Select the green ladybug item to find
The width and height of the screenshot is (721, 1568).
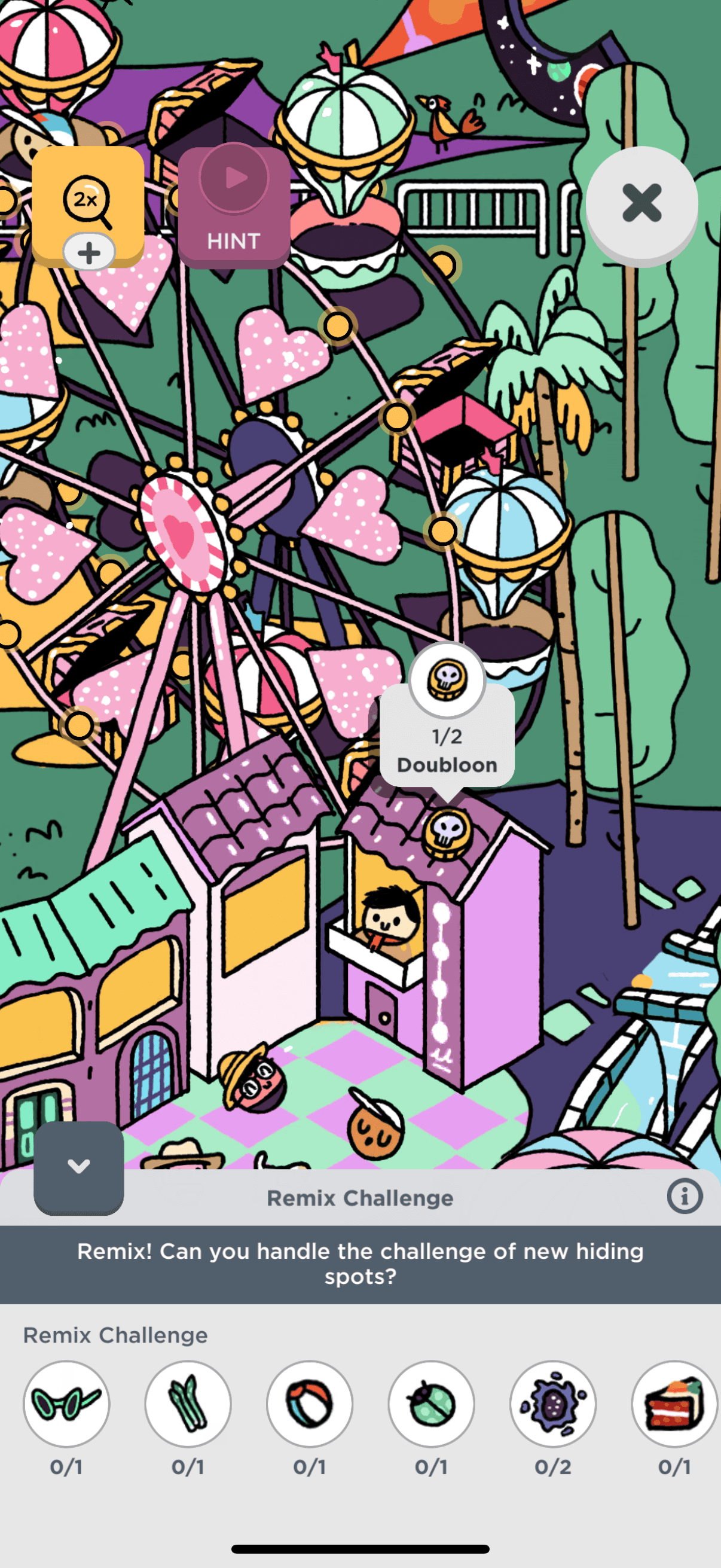pos(432,1404)
